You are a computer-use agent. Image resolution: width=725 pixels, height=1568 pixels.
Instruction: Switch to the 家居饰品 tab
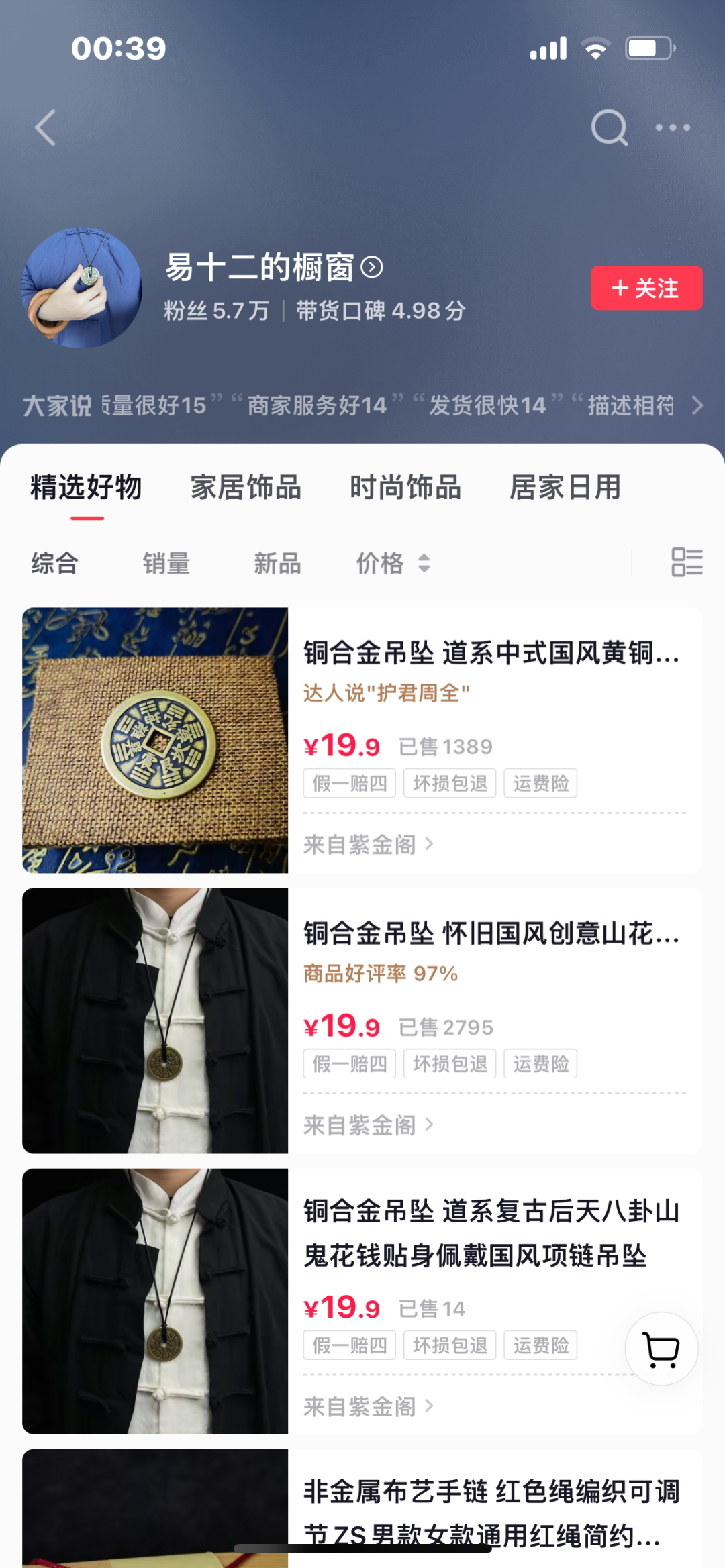click(246, 488)
